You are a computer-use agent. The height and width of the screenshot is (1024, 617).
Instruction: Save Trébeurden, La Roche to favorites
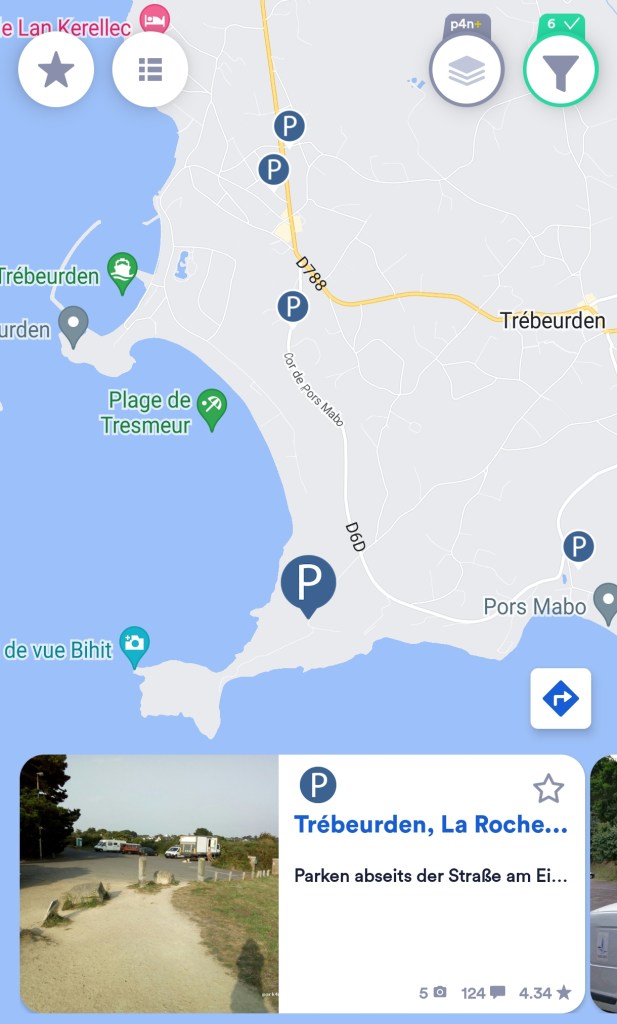(x=548, y=789)
